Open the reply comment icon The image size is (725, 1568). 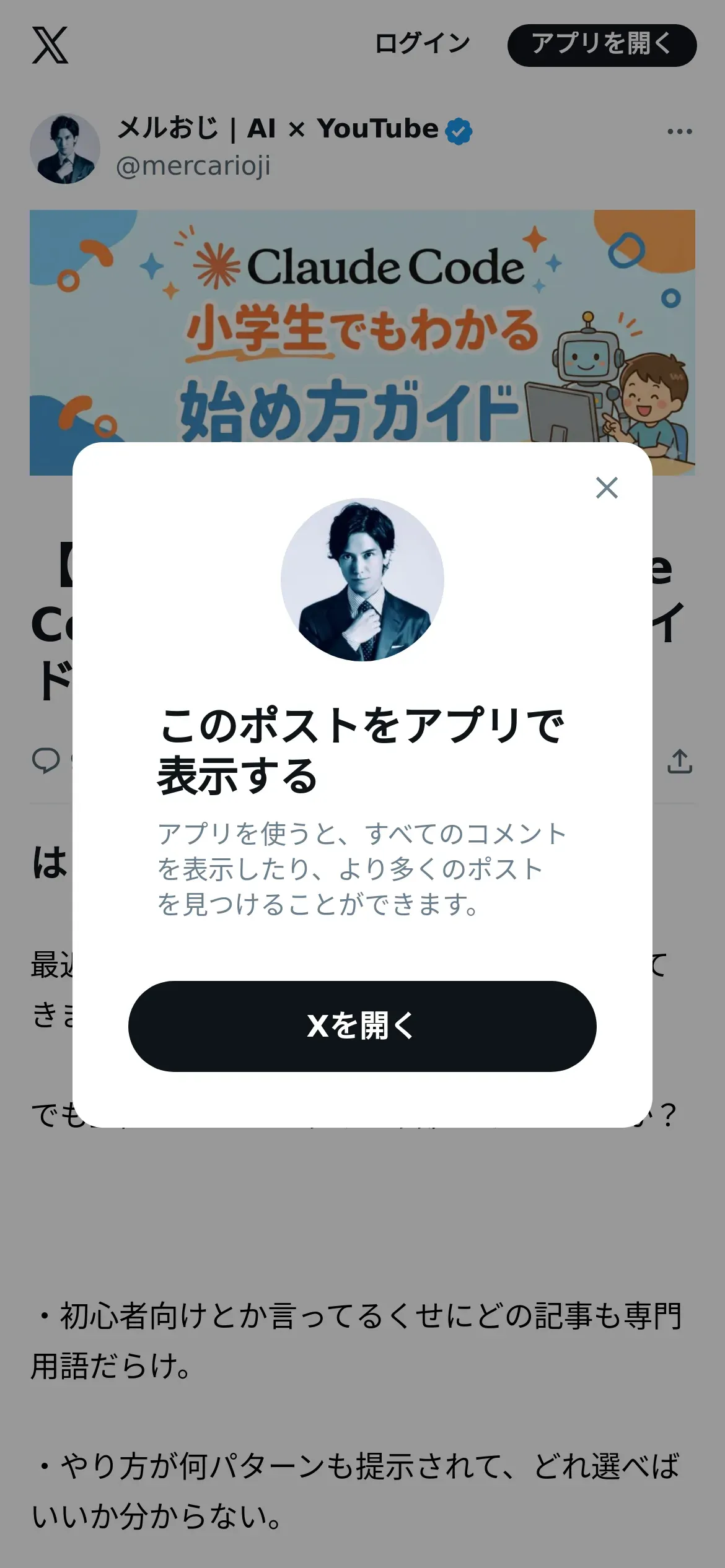[46, 760]
